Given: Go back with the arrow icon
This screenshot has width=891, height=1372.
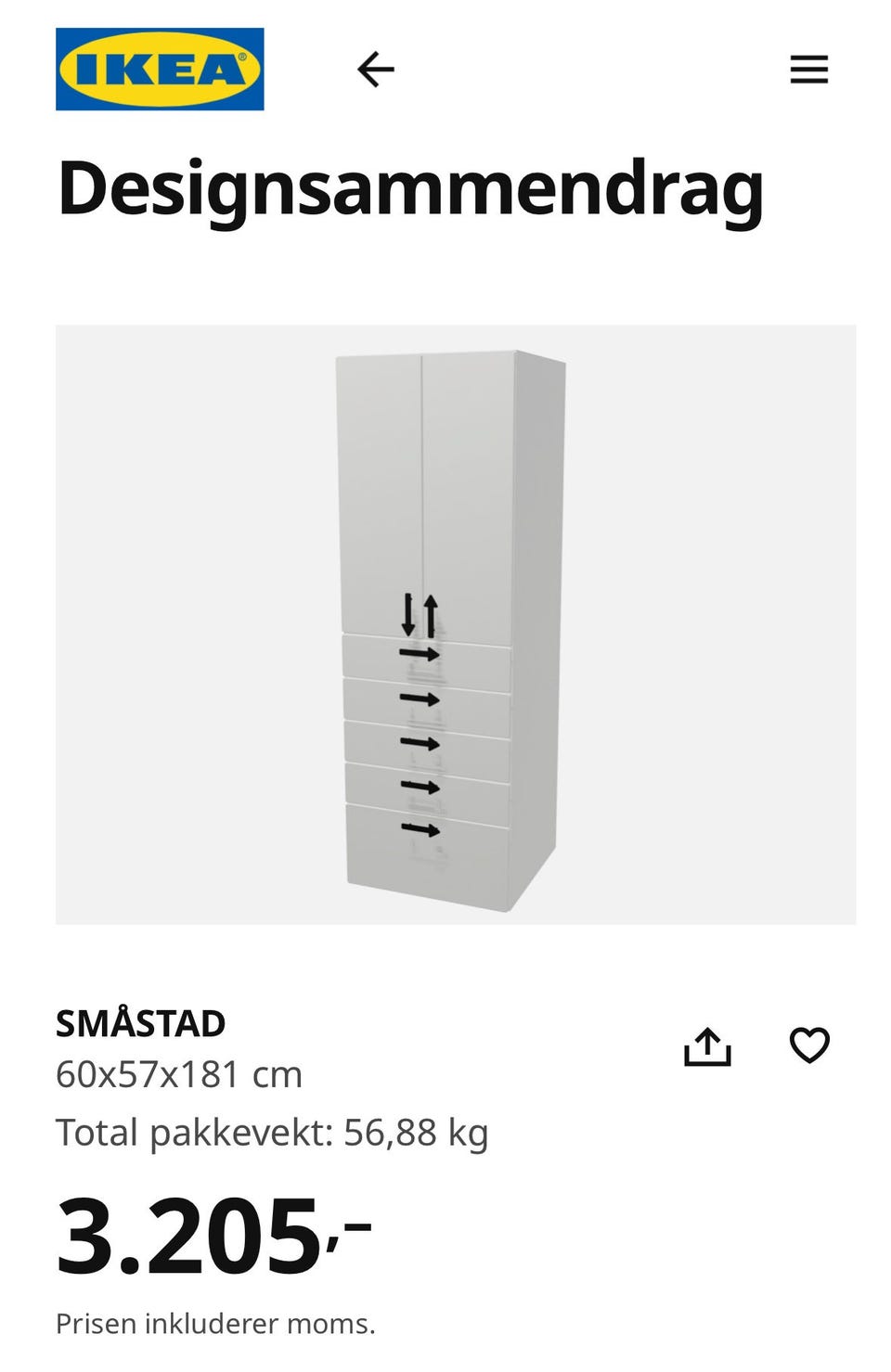Looking at the screenshot, I should pyautogui.click(x=376, y=70).
